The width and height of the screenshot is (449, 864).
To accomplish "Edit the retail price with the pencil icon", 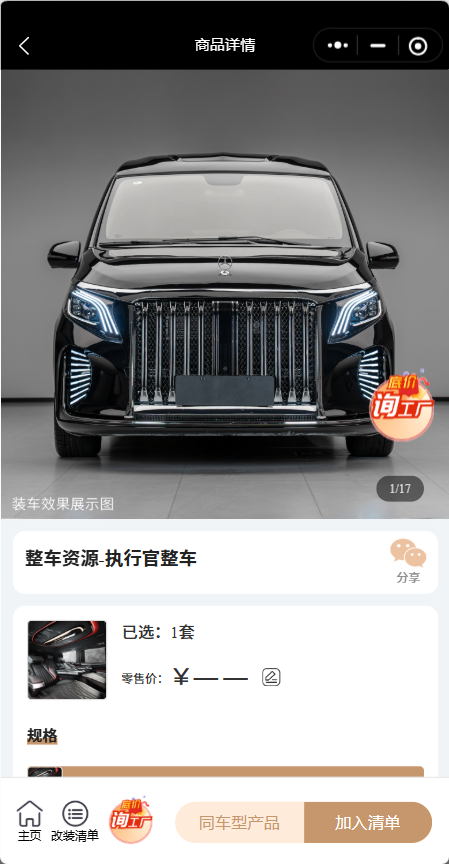I will [271, 677].
